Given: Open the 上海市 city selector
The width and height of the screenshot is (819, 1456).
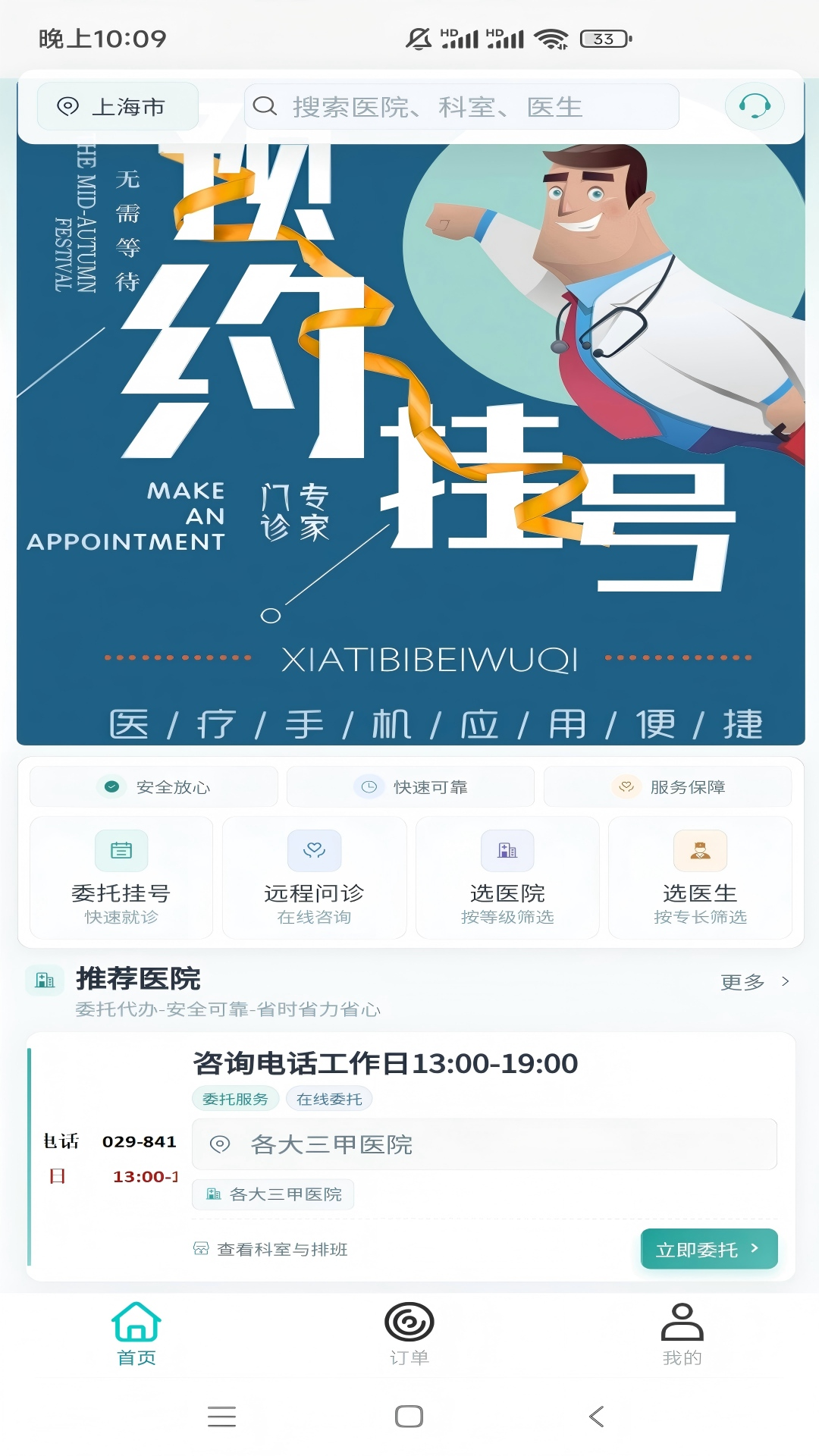Looking at the screenshot, I should [x=117, y=106].
